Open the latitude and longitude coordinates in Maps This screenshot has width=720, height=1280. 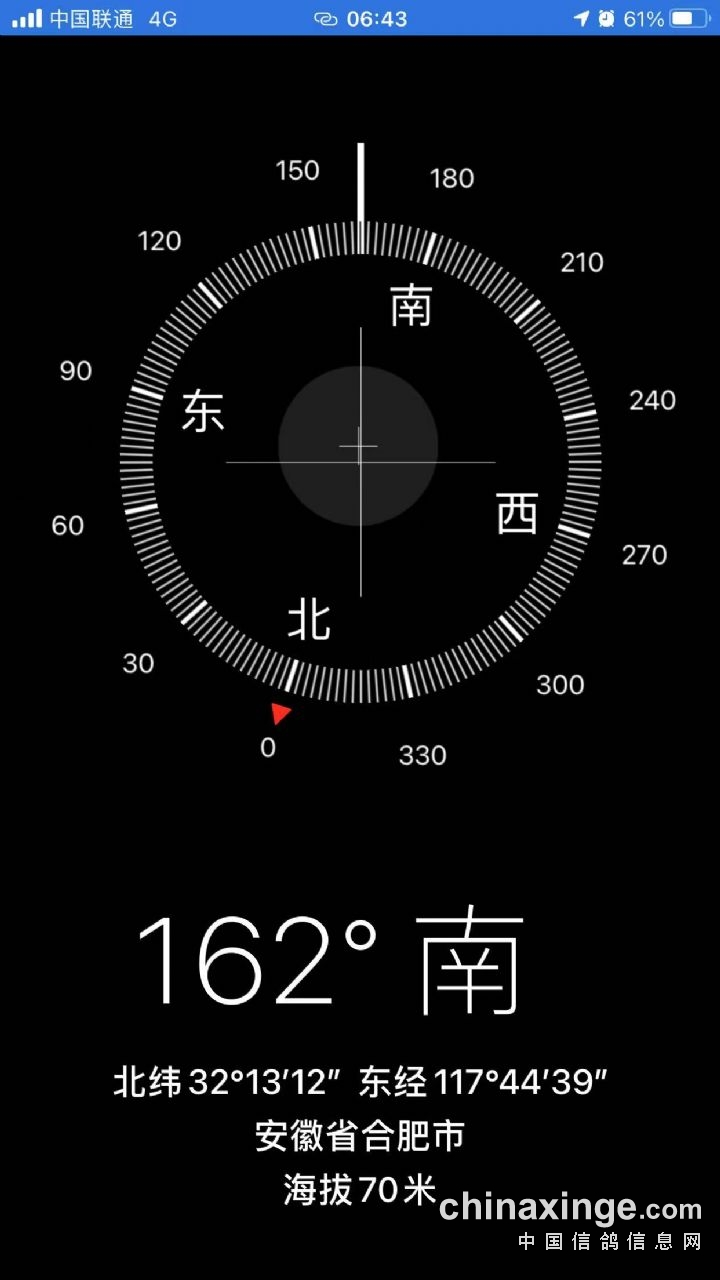[x=360, y=1082]
